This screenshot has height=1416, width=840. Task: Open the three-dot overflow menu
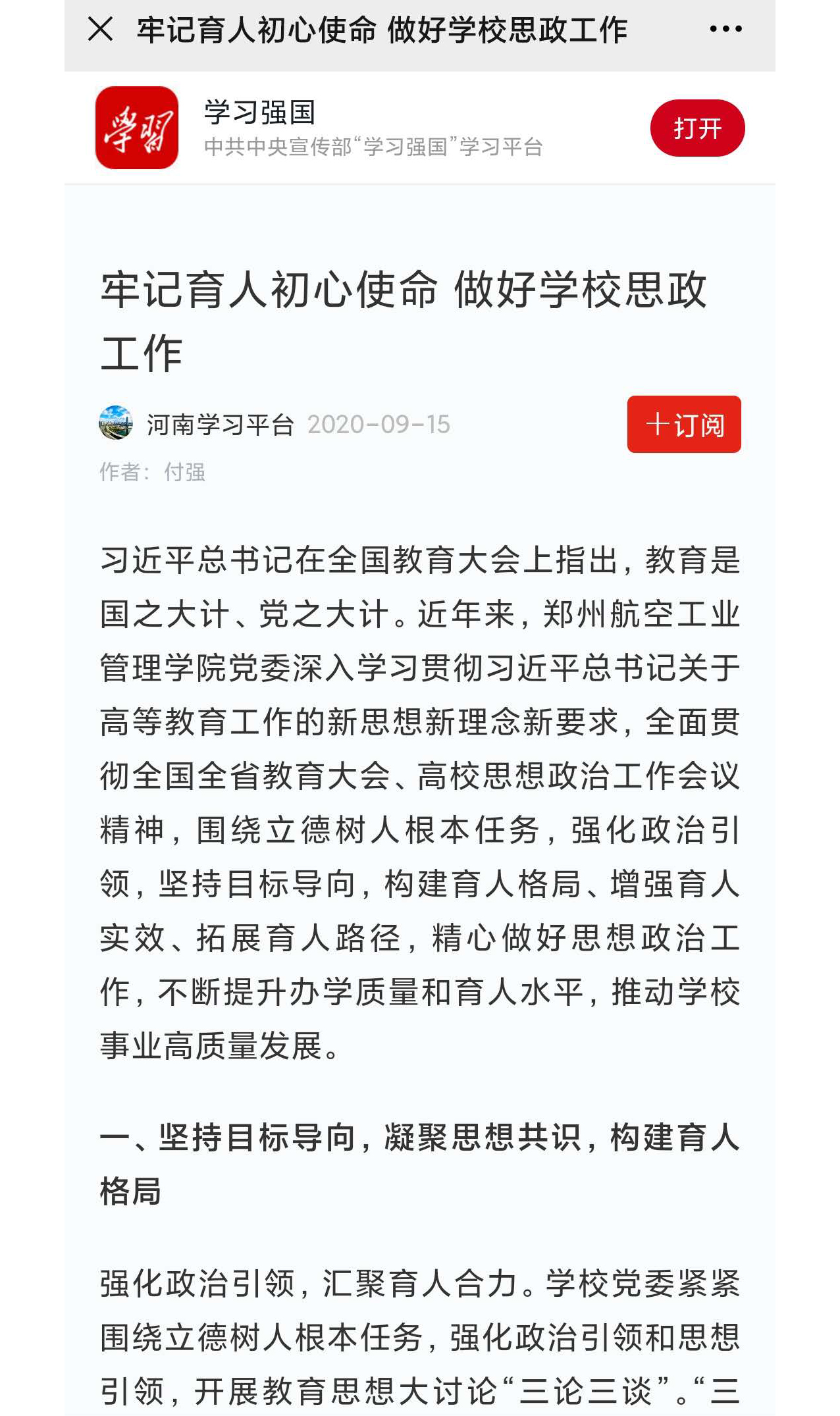coord(725,29)
